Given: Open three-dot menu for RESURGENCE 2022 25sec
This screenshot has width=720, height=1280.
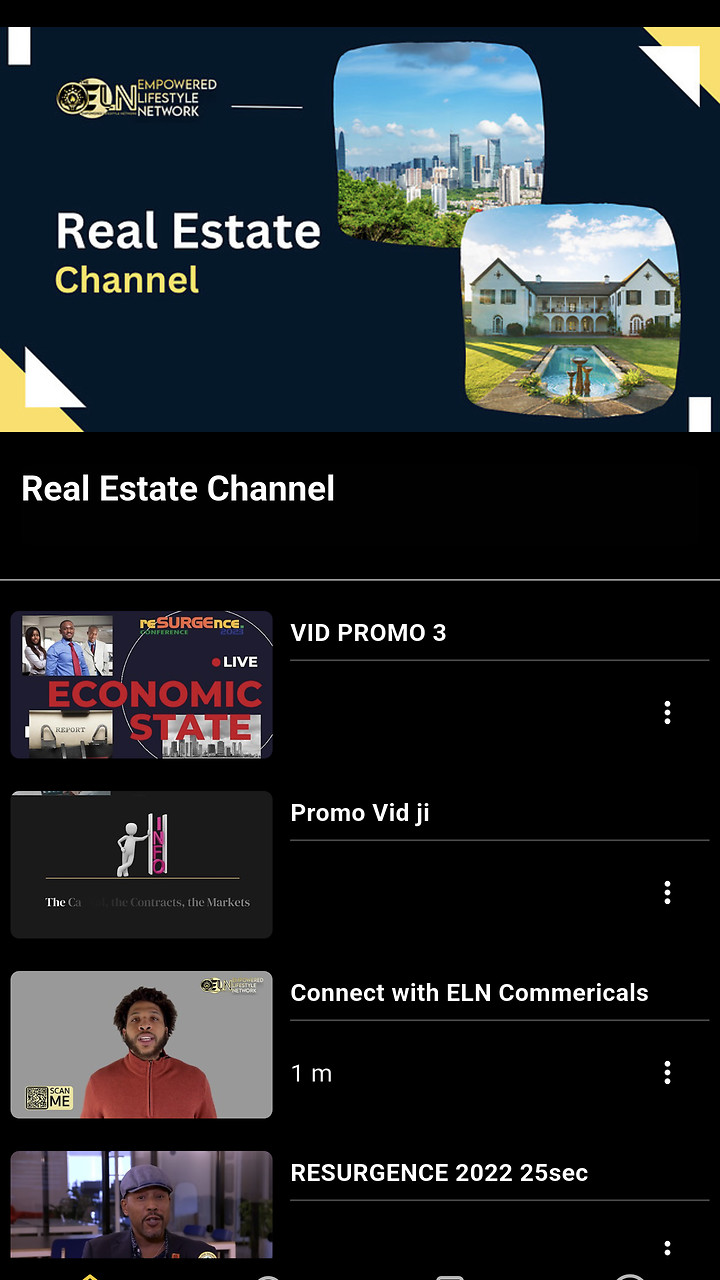Looking at the screenshot, I should [x=667, y=1248].
